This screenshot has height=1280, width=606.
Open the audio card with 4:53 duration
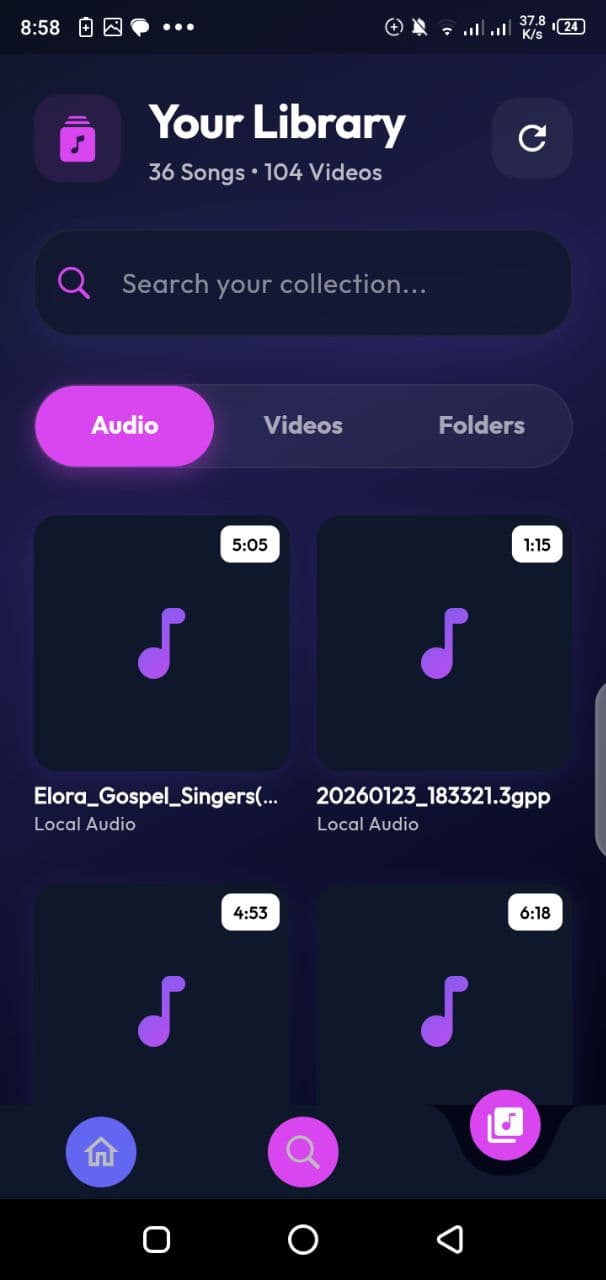162,995
